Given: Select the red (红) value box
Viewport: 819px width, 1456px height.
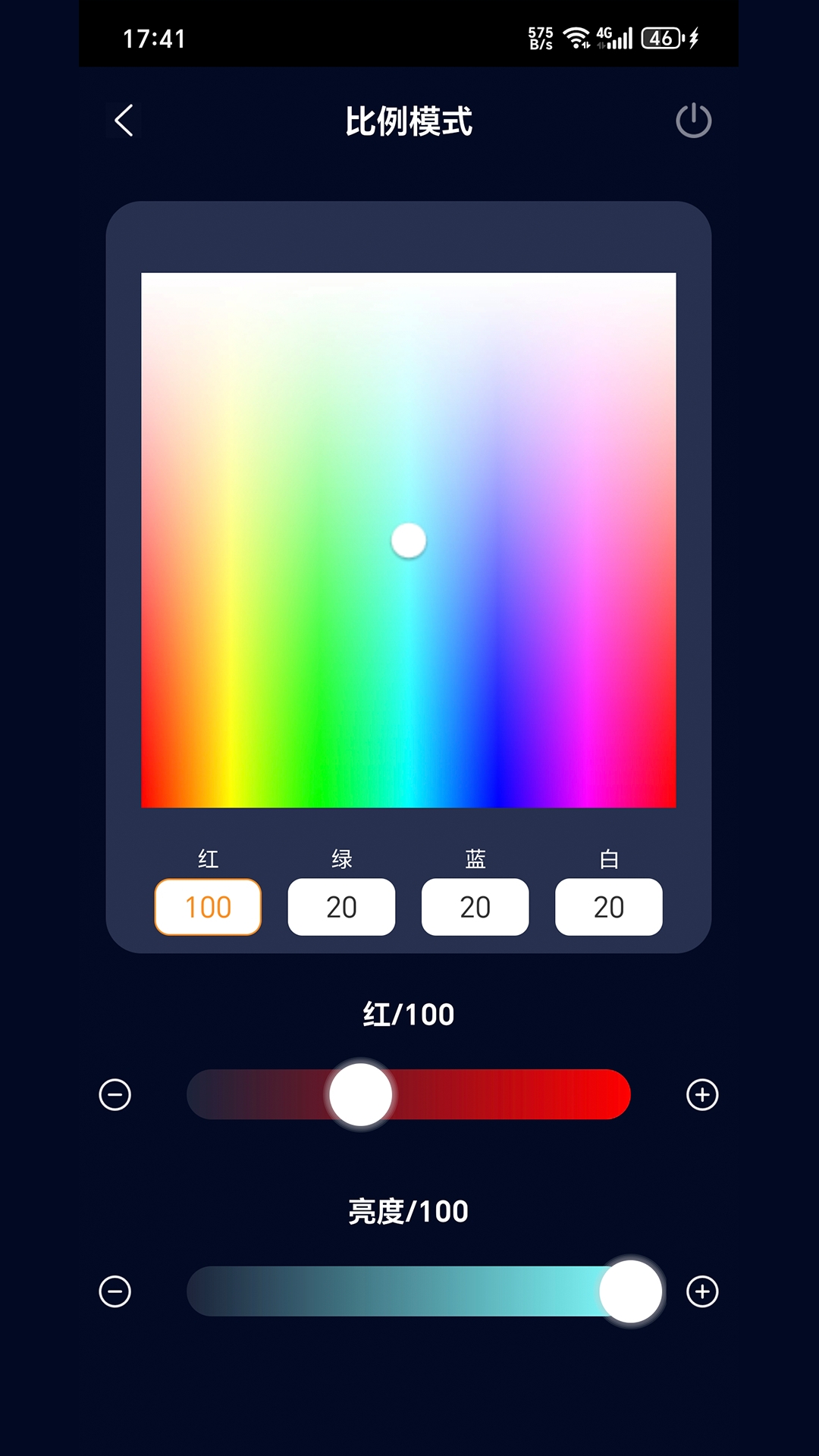Looking at the screenshot, I should pos(208,907).
